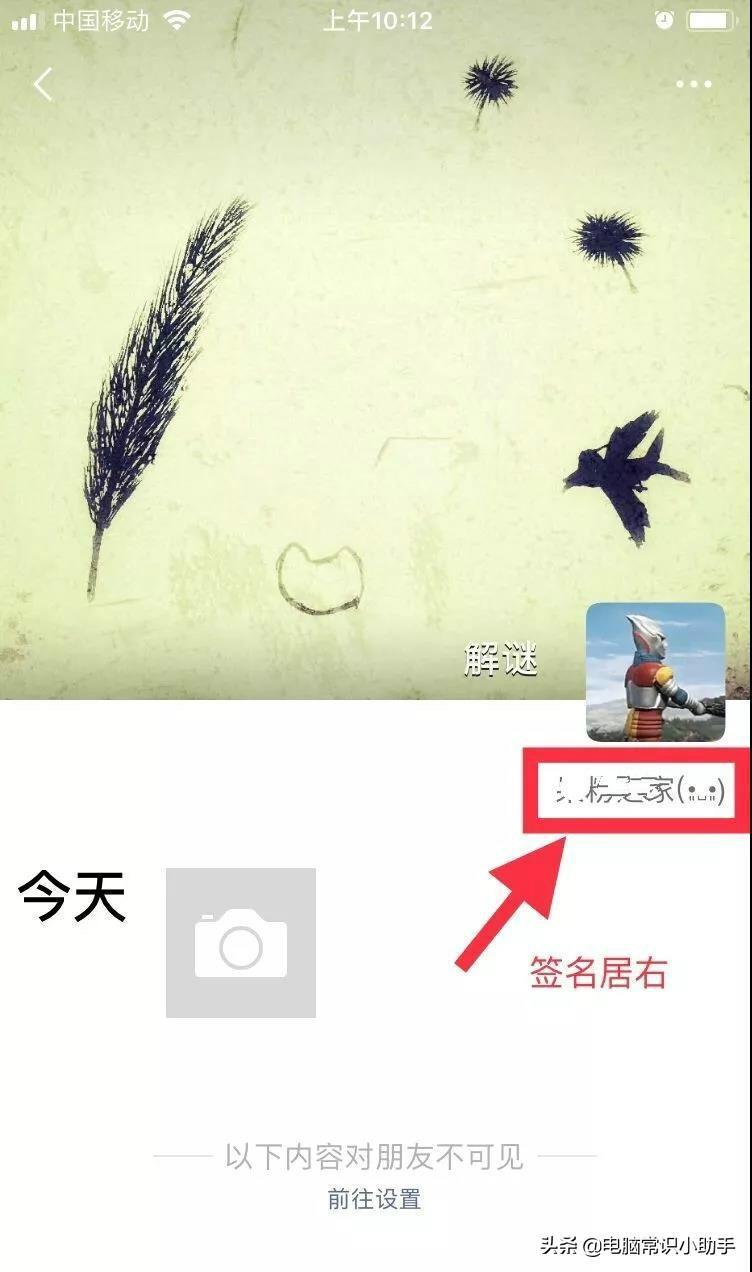752x1272 pixels.
Task: Tap the camera tile to post a moment
Action: pyautogui.click(x=241, y=943)
